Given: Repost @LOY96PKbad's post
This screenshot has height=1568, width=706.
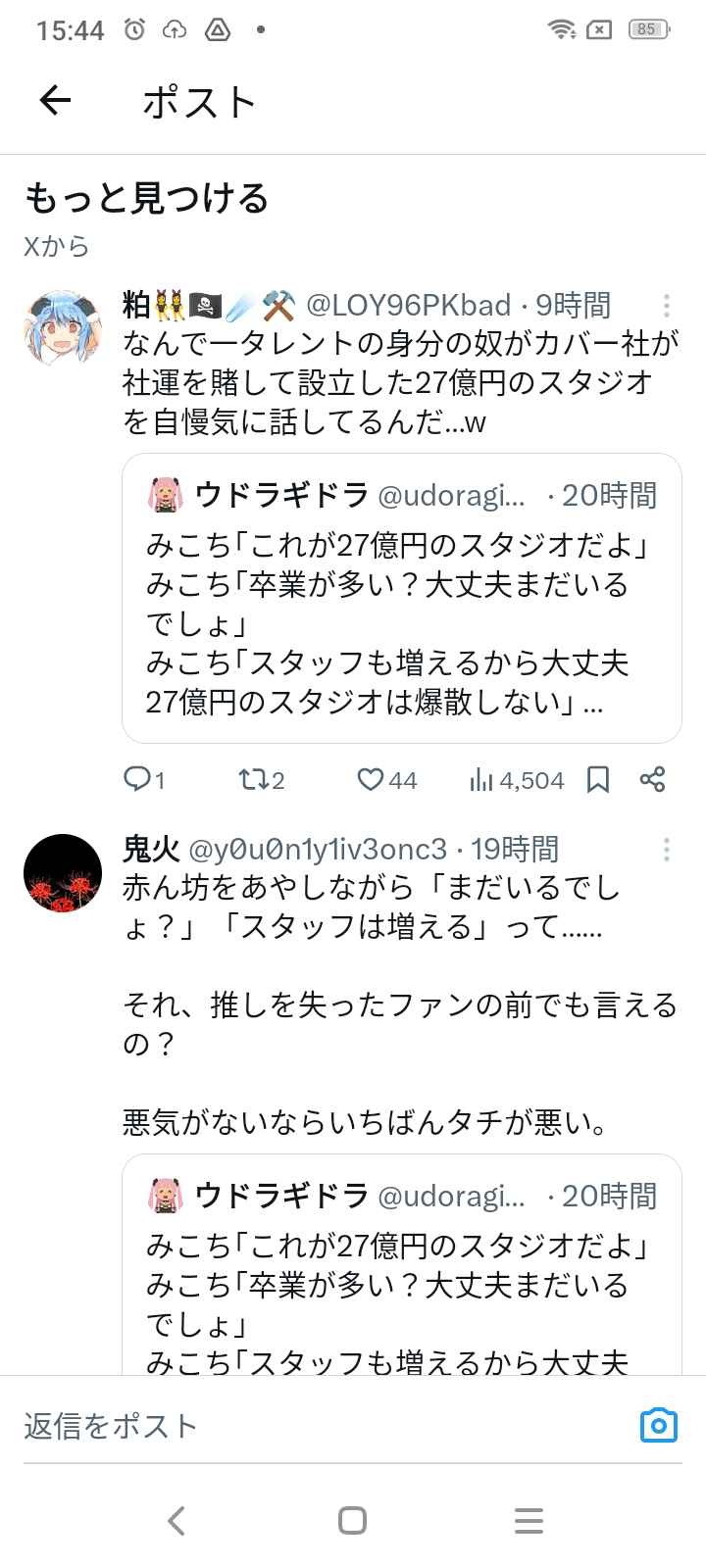Looking at the screenshot, I should pos(261,780).
